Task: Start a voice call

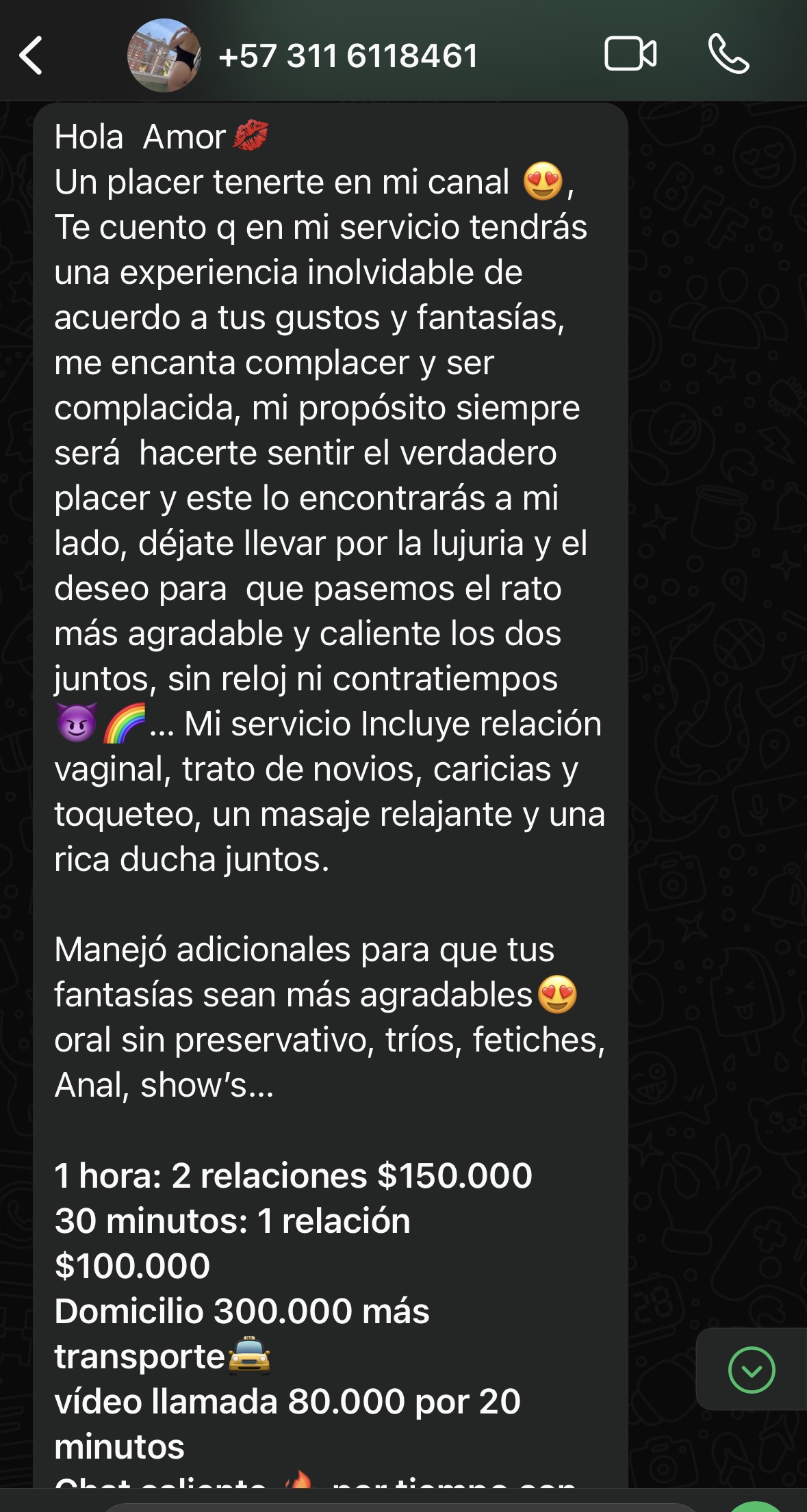Action: 728,54
